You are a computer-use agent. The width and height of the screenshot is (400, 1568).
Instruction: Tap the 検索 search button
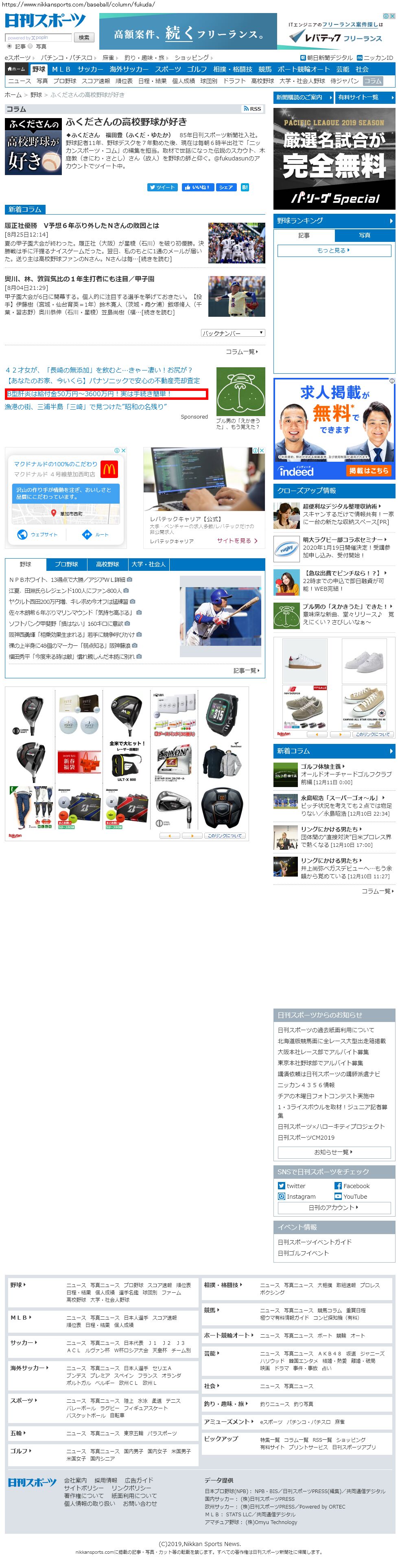pyautogui.click(x=84, y=38)
